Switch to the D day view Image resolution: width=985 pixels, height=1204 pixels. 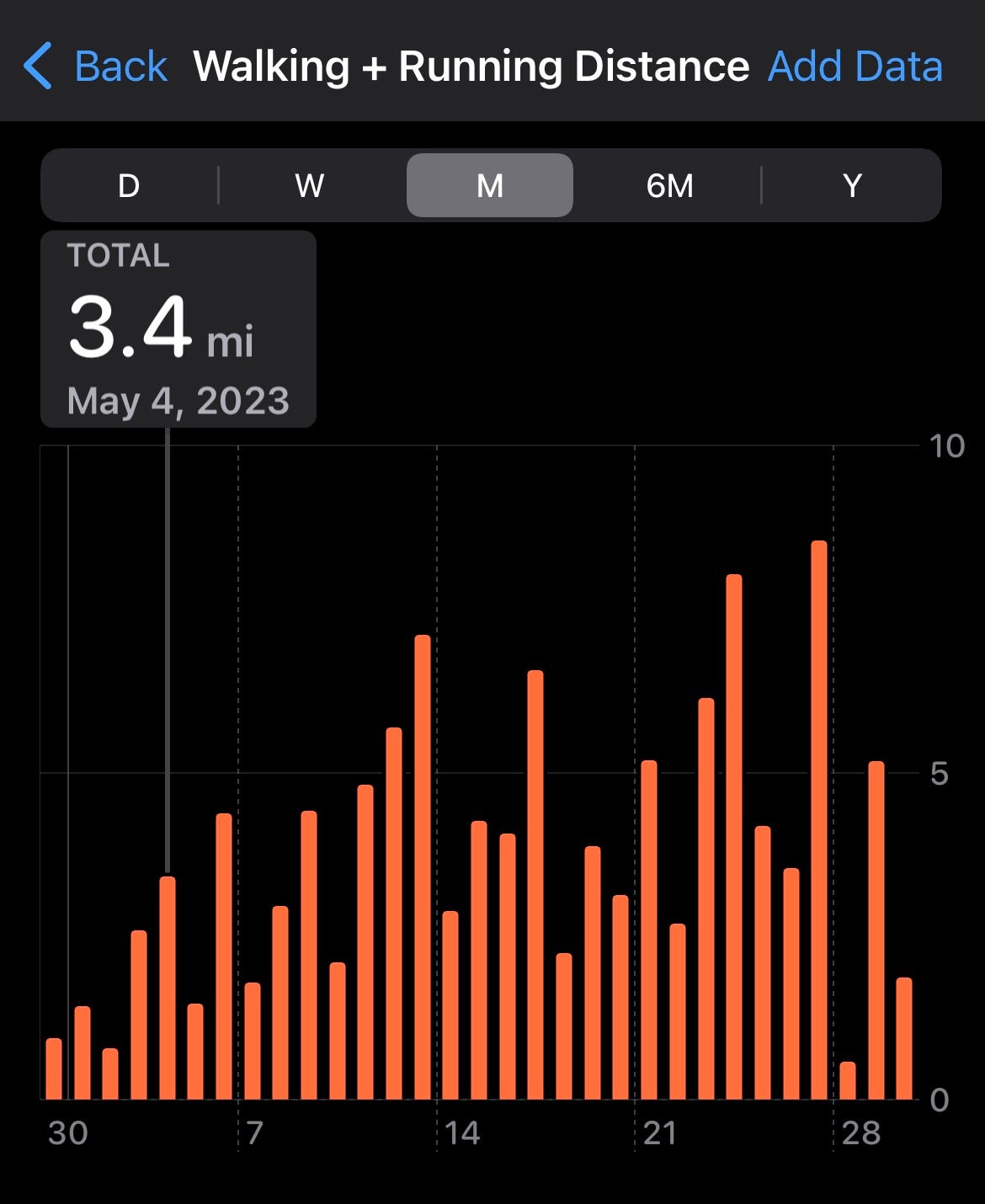(129, 185)
